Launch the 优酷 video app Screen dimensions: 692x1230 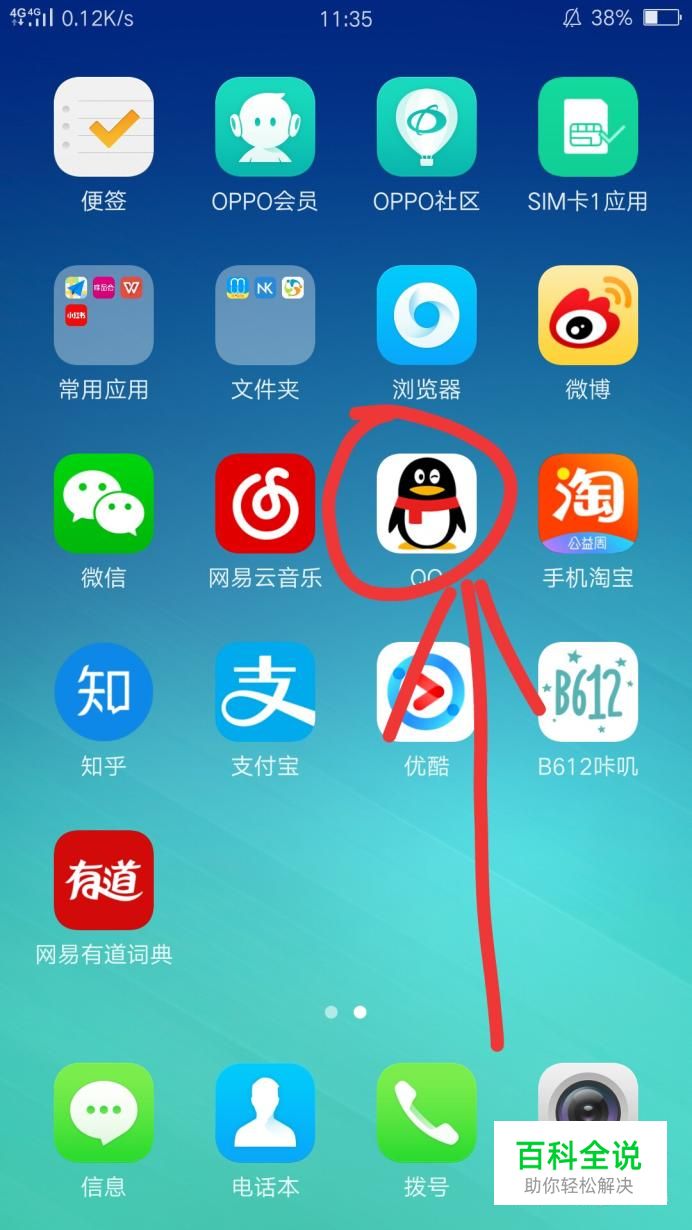(x=427, y=692)
